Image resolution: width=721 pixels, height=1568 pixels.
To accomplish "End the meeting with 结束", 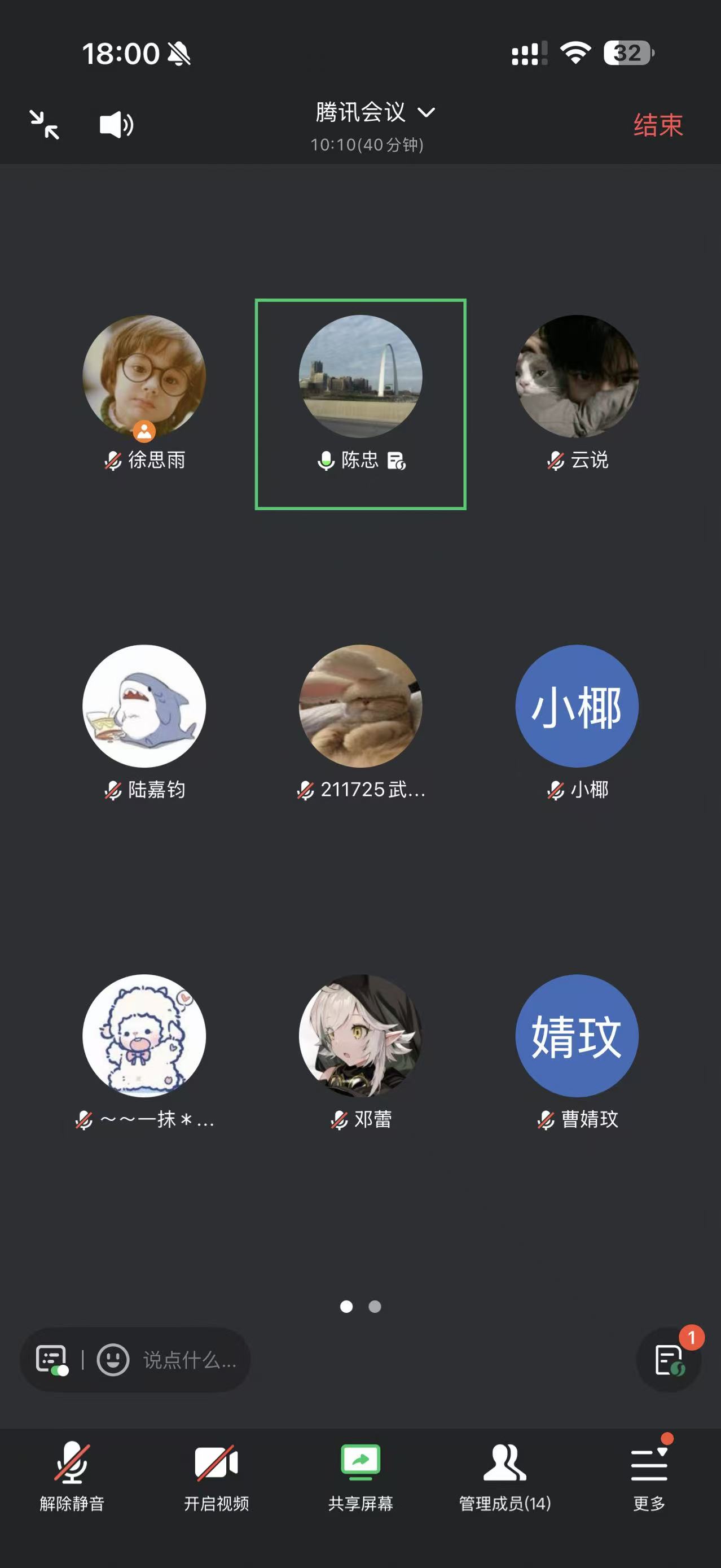I will [x=658, y=125].
